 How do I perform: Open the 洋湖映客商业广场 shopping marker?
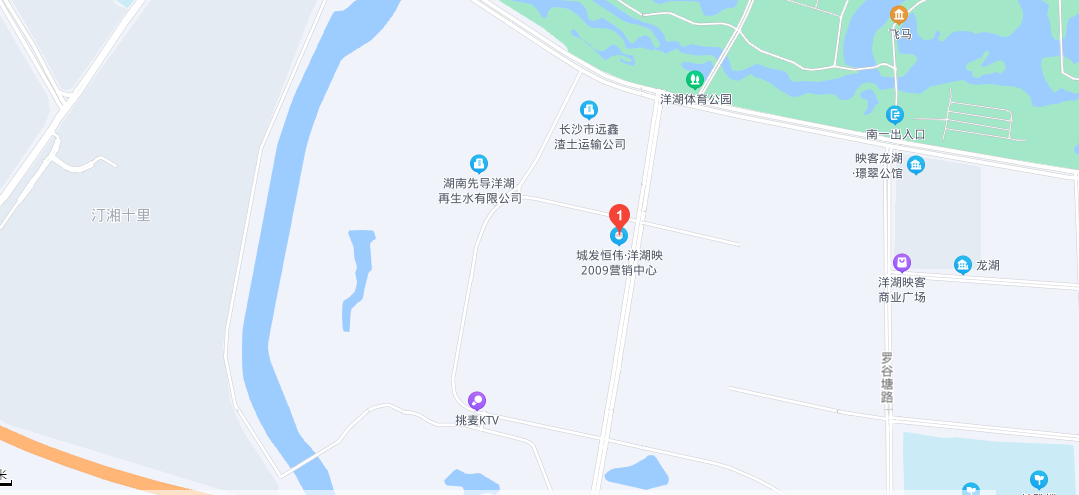902,262
